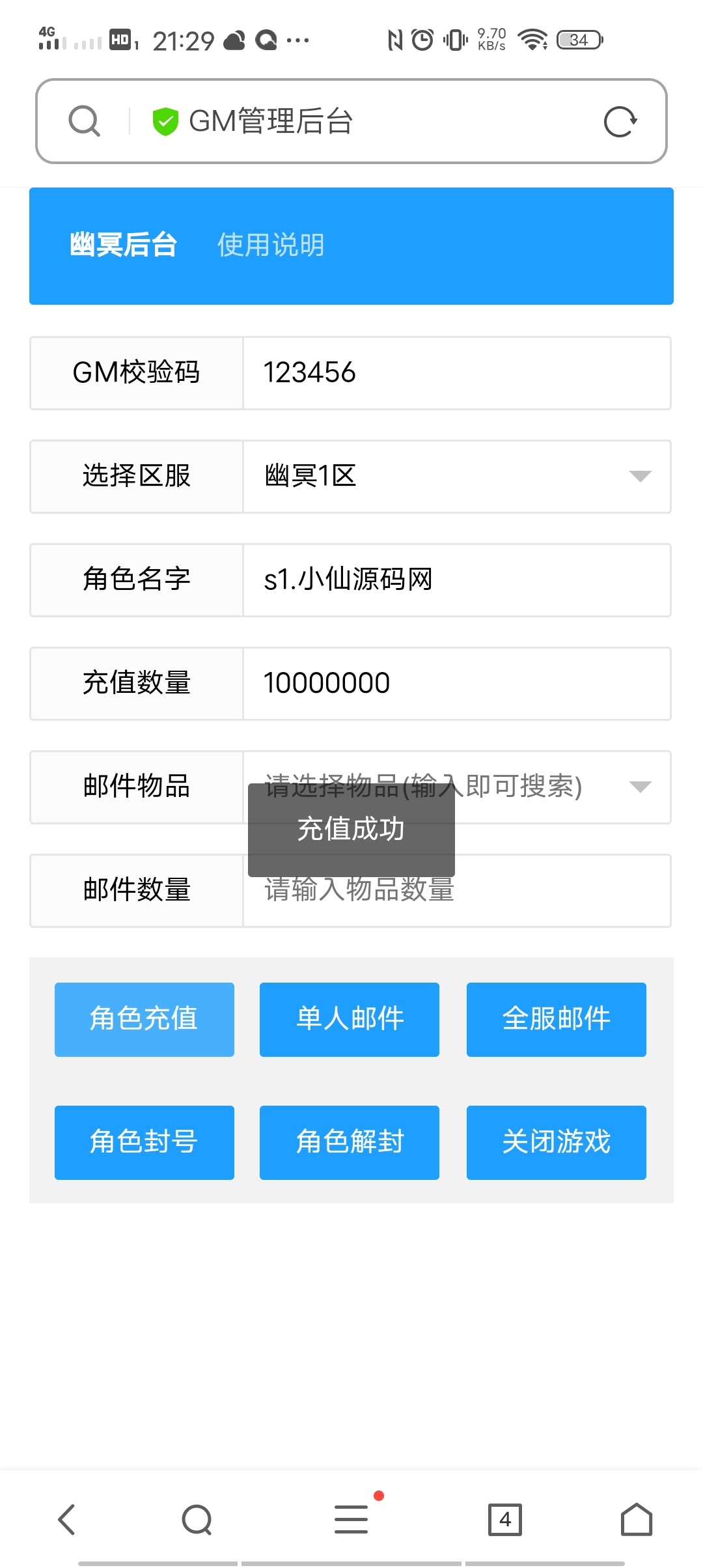The width and height of the screenshot is (703, 1568).
Task: Send a 单人邮件
Action: pyautogui.click(x=350, y=1019)
